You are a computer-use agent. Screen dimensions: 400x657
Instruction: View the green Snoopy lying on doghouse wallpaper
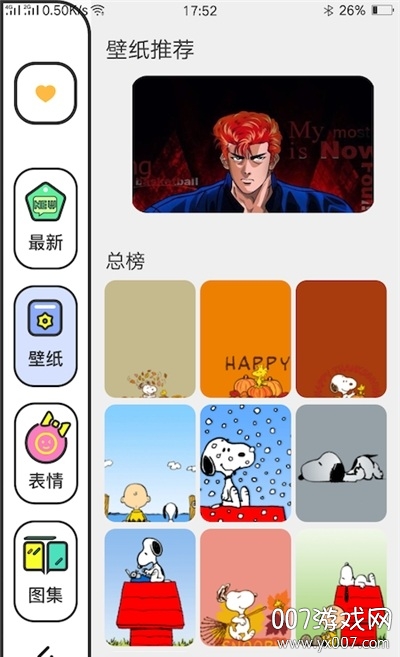tap(341, 587)
